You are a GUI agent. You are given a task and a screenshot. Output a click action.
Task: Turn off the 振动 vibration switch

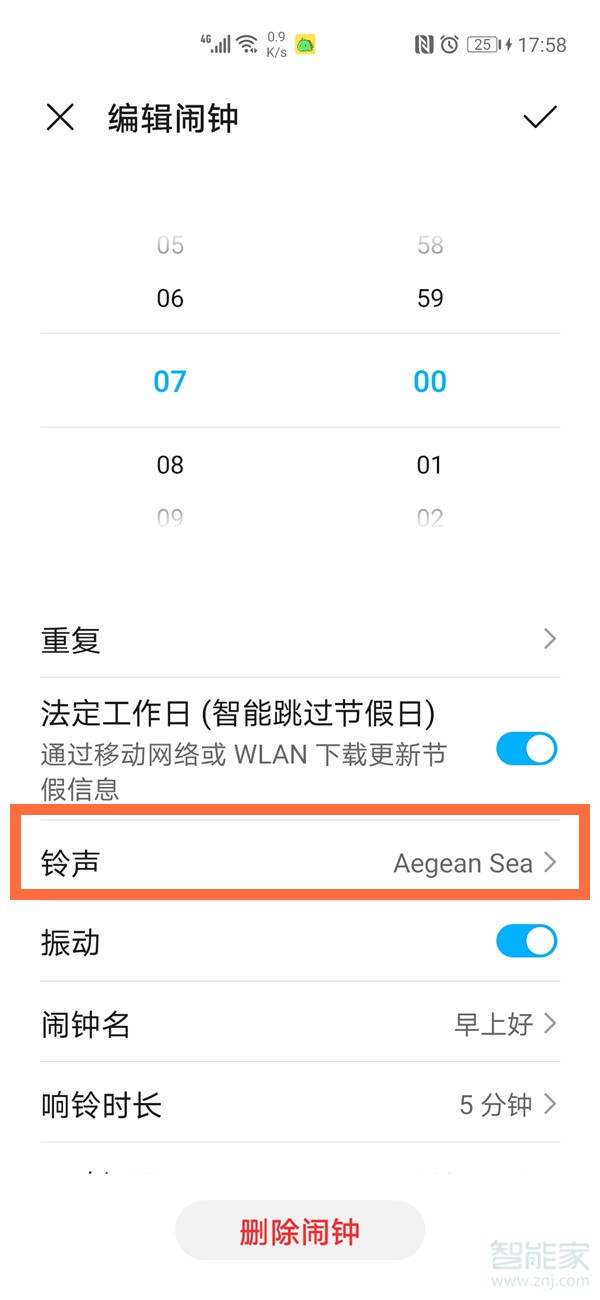pos(526,942)
